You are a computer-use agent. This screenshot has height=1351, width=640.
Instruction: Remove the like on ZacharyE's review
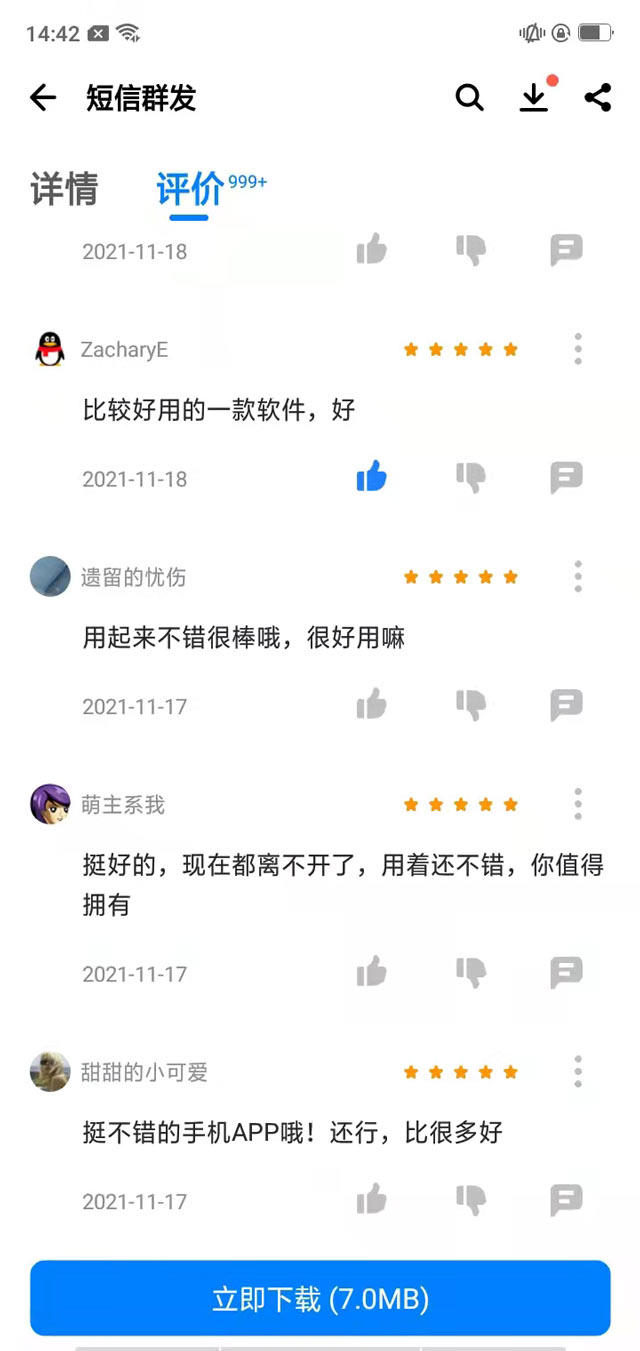click(x=371, y=478)
